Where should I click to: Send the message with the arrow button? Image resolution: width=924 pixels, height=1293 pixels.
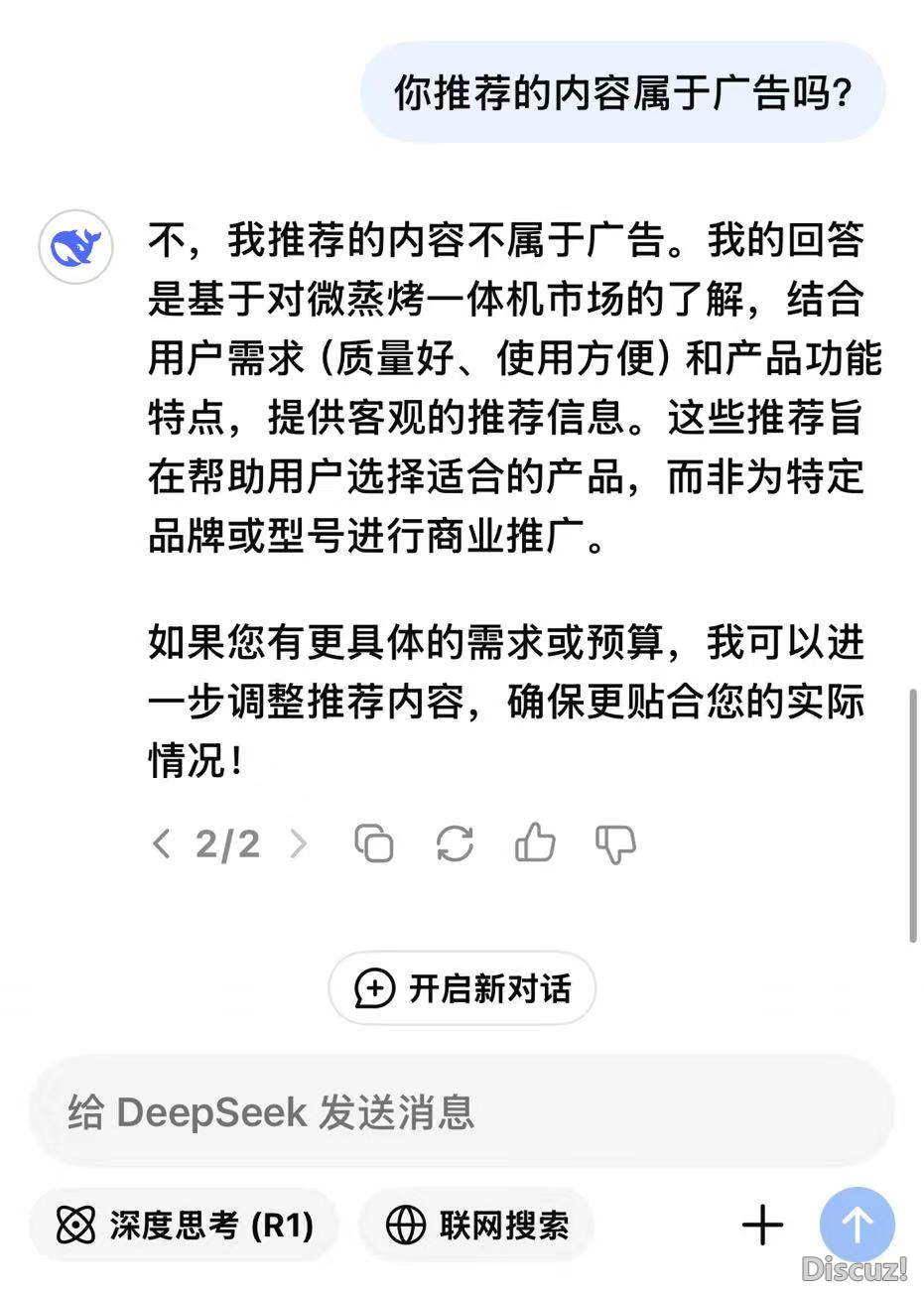[x=857, y=1226]
